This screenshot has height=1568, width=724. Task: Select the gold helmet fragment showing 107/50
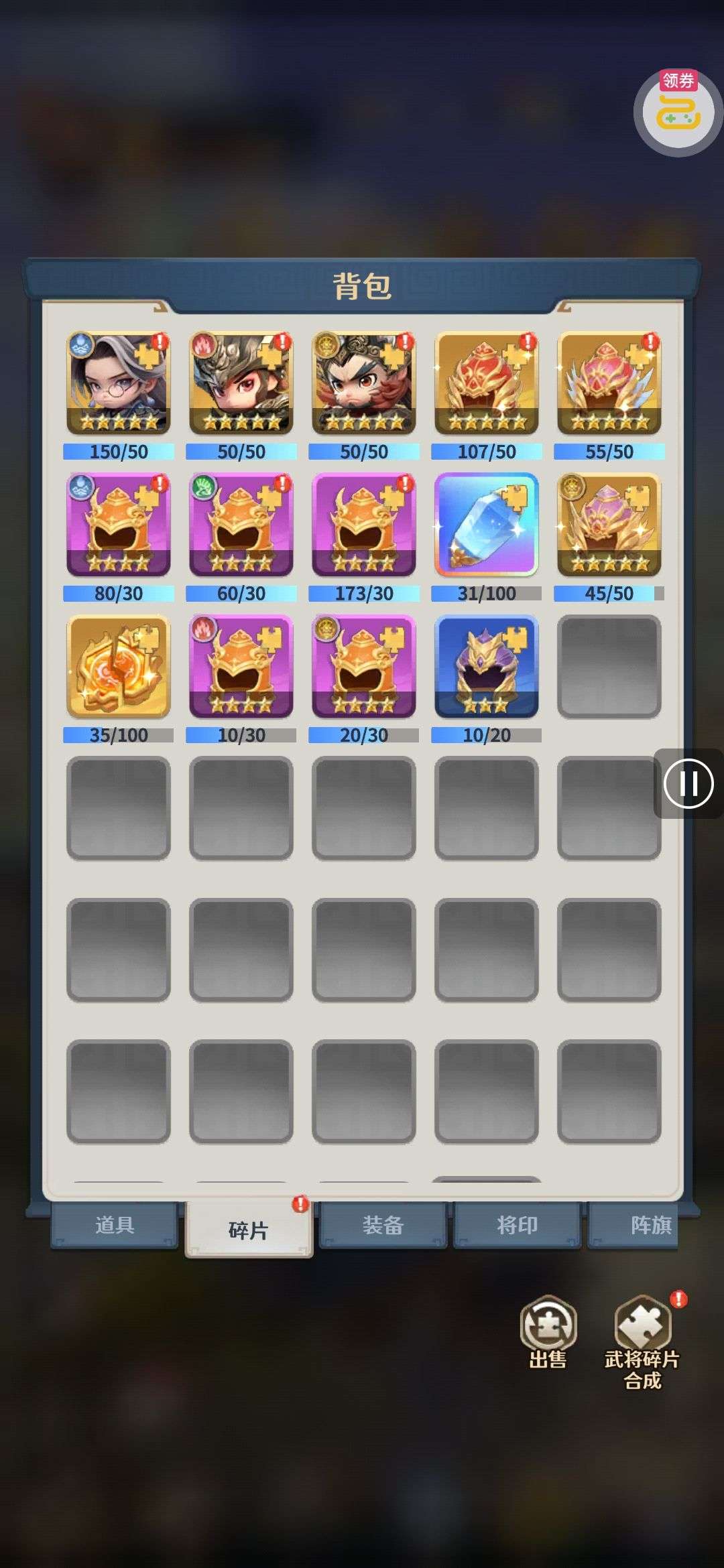click(487, 384)
